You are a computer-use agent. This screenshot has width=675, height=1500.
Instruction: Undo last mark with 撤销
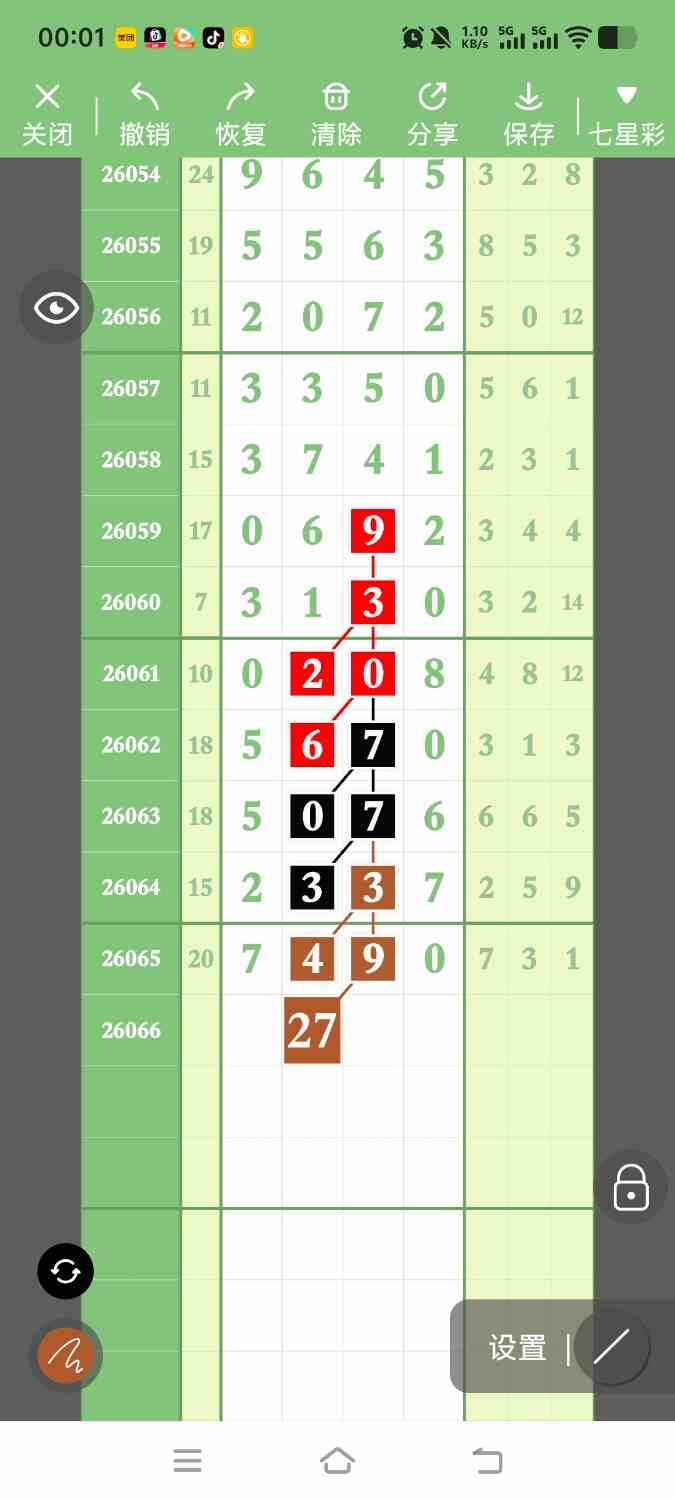point(144,114)
